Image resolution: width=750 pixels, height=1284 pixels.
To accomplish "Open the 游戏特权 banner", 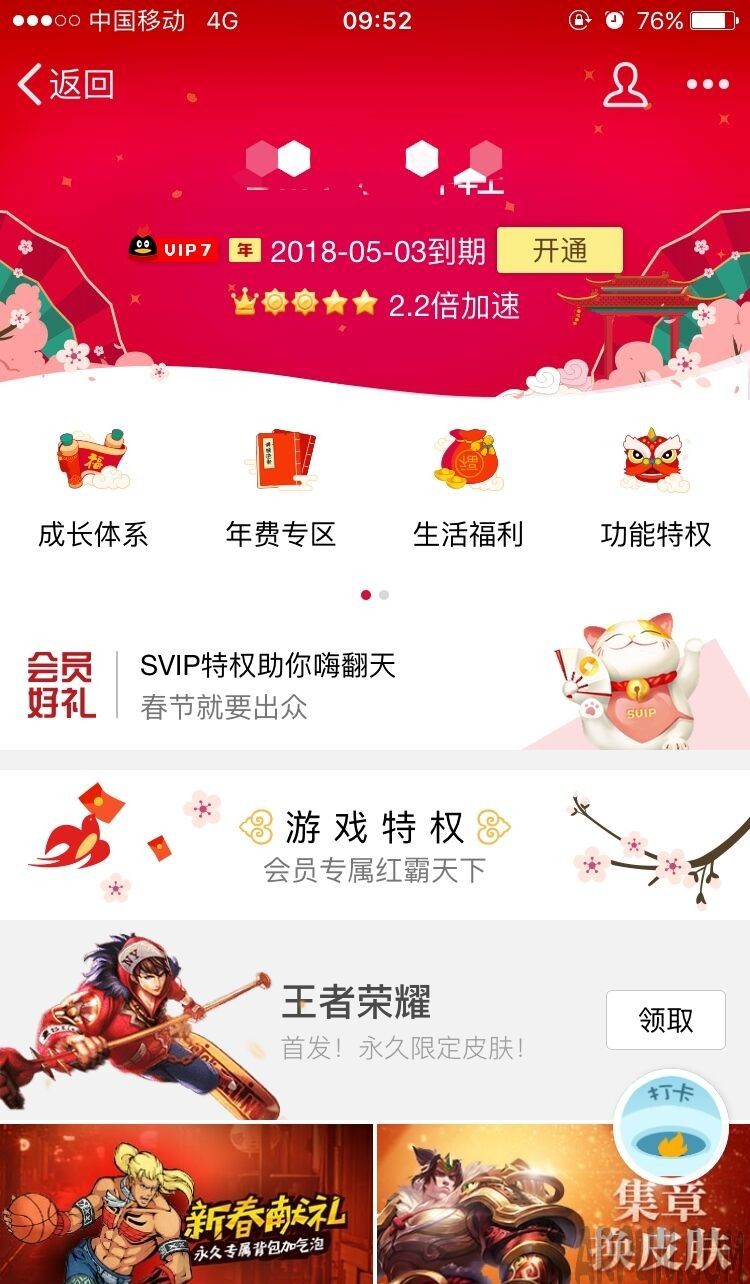I will tap(375, 845).
